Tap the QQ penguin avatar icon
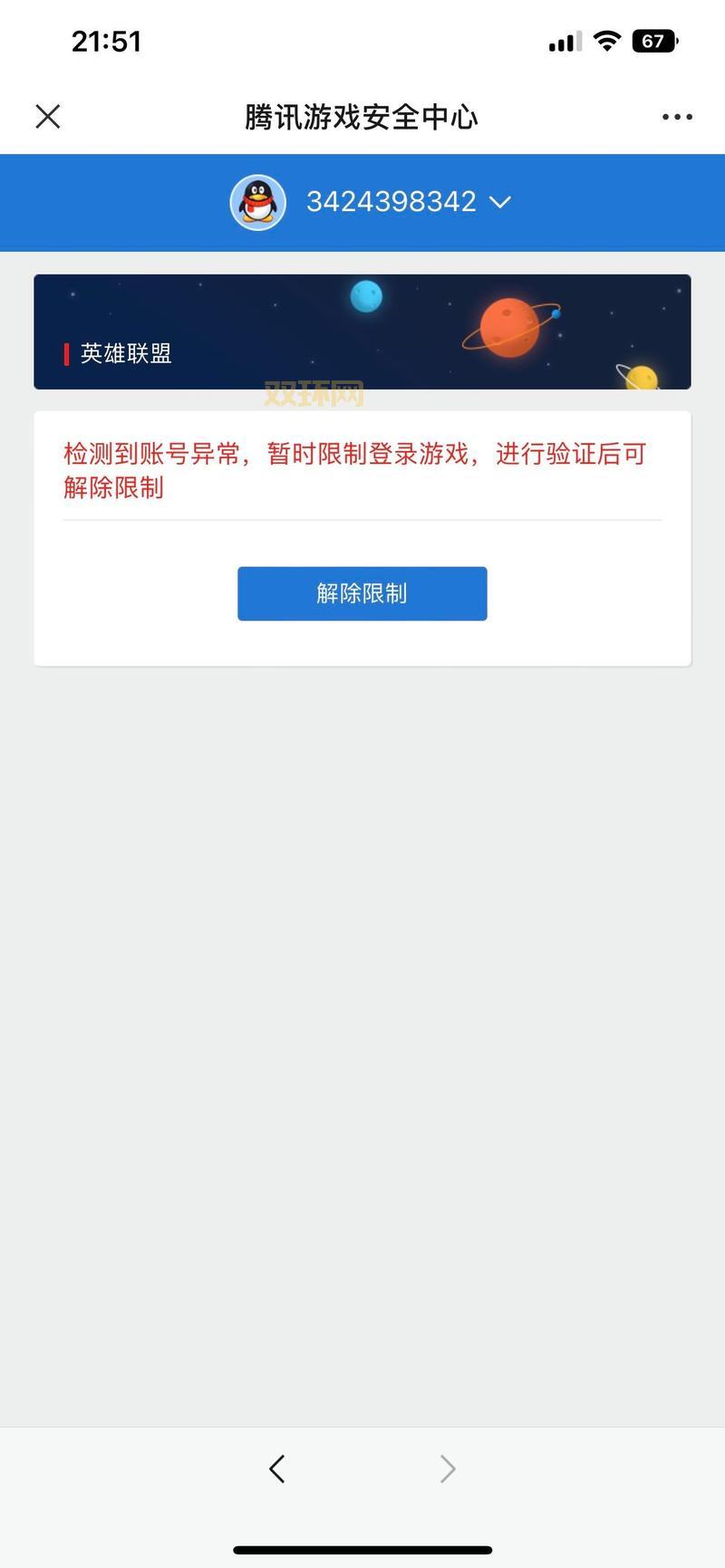Image resolution: width=725 pixels, height=1568 pixels. [257, 201]
